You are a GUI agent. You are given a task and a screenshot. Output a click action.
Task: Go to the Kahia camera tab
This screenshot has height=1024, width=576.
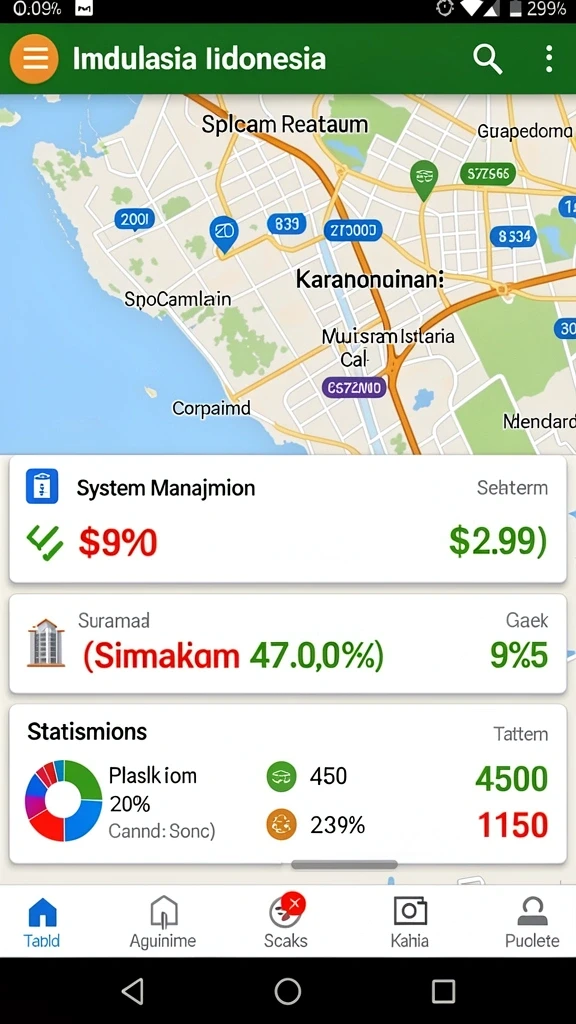click(x=409, y=922)
